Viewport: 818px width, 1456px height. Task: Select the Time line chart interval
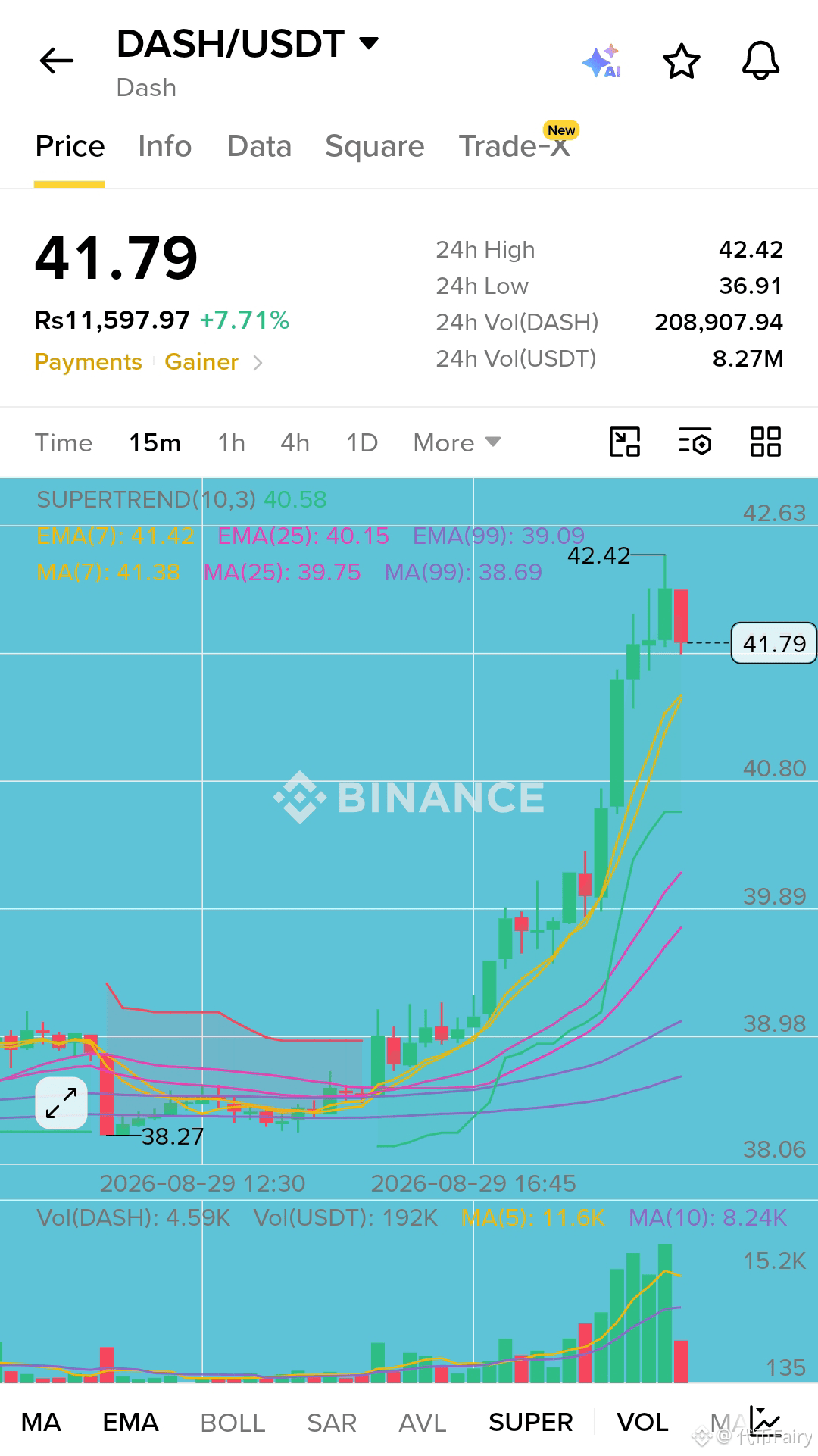click(x=64, y=443)
